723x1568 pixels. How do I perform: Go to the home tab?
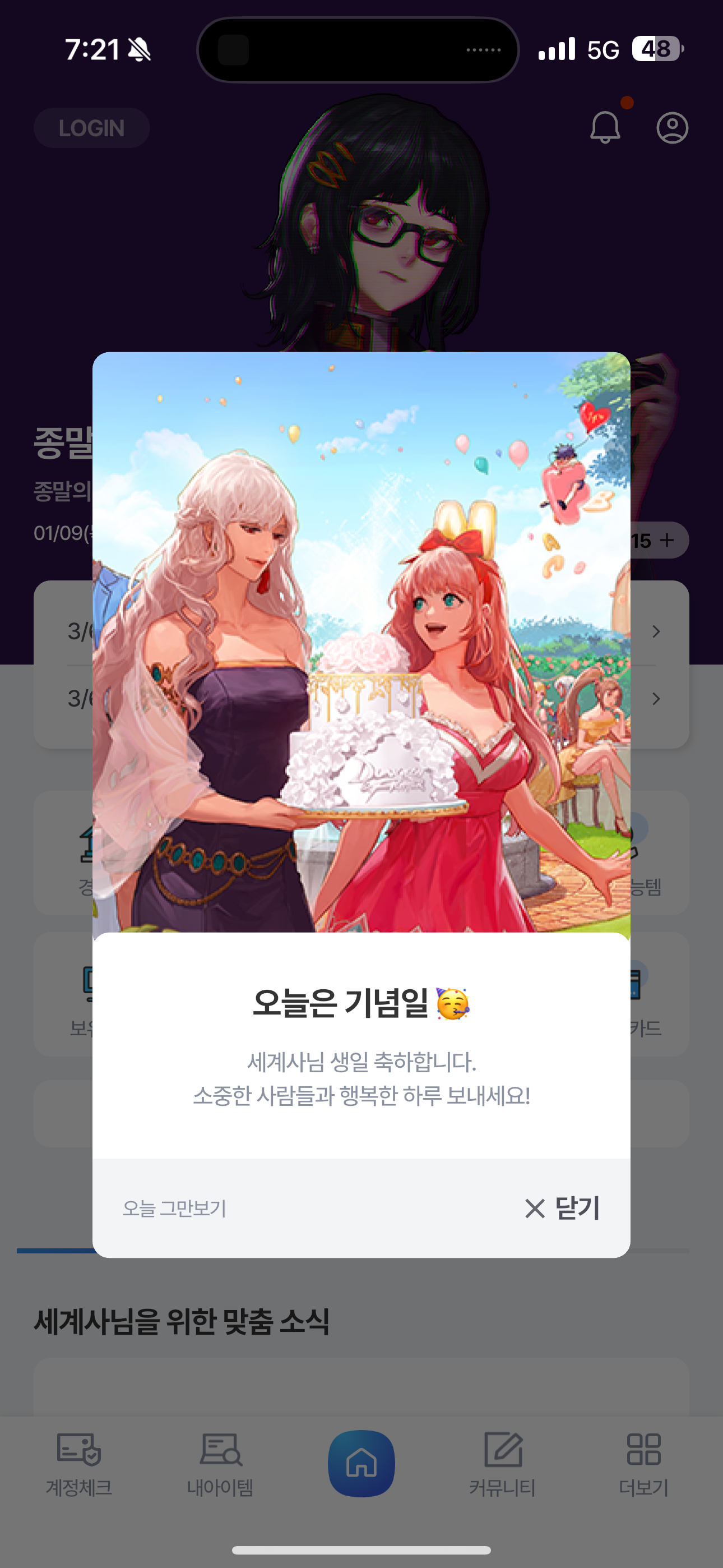361,1463
